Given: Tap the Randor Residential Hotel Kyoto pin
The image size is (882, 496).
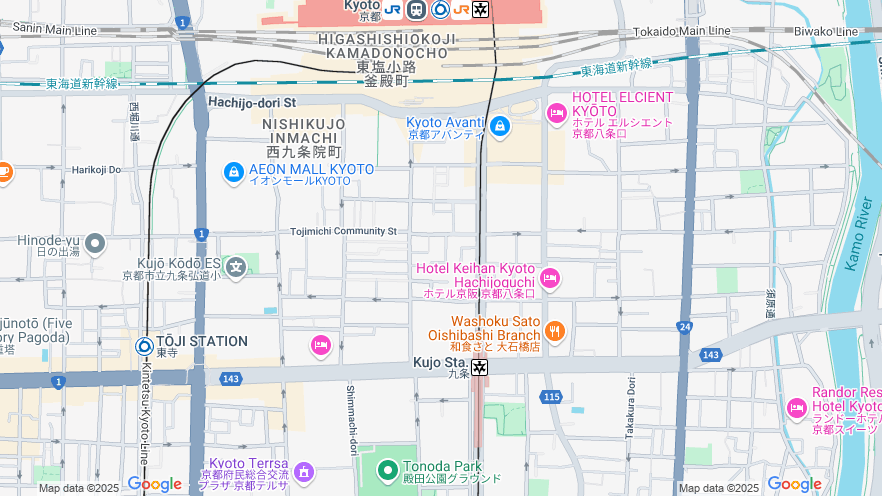Looking at the screenshot, I should pos(796,407).
